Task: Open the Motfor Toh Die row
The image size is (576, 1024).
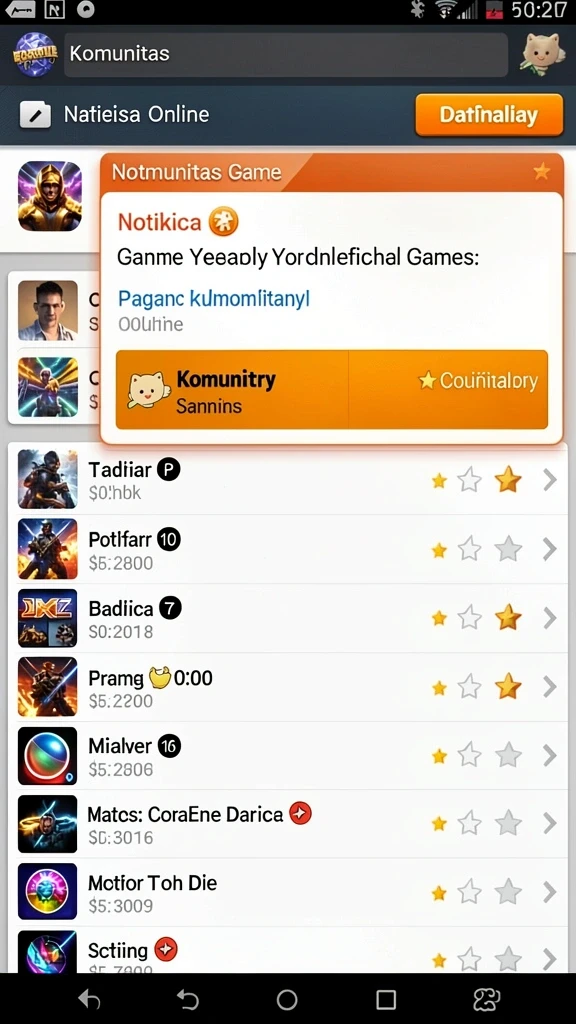Action: click(287, 893)
